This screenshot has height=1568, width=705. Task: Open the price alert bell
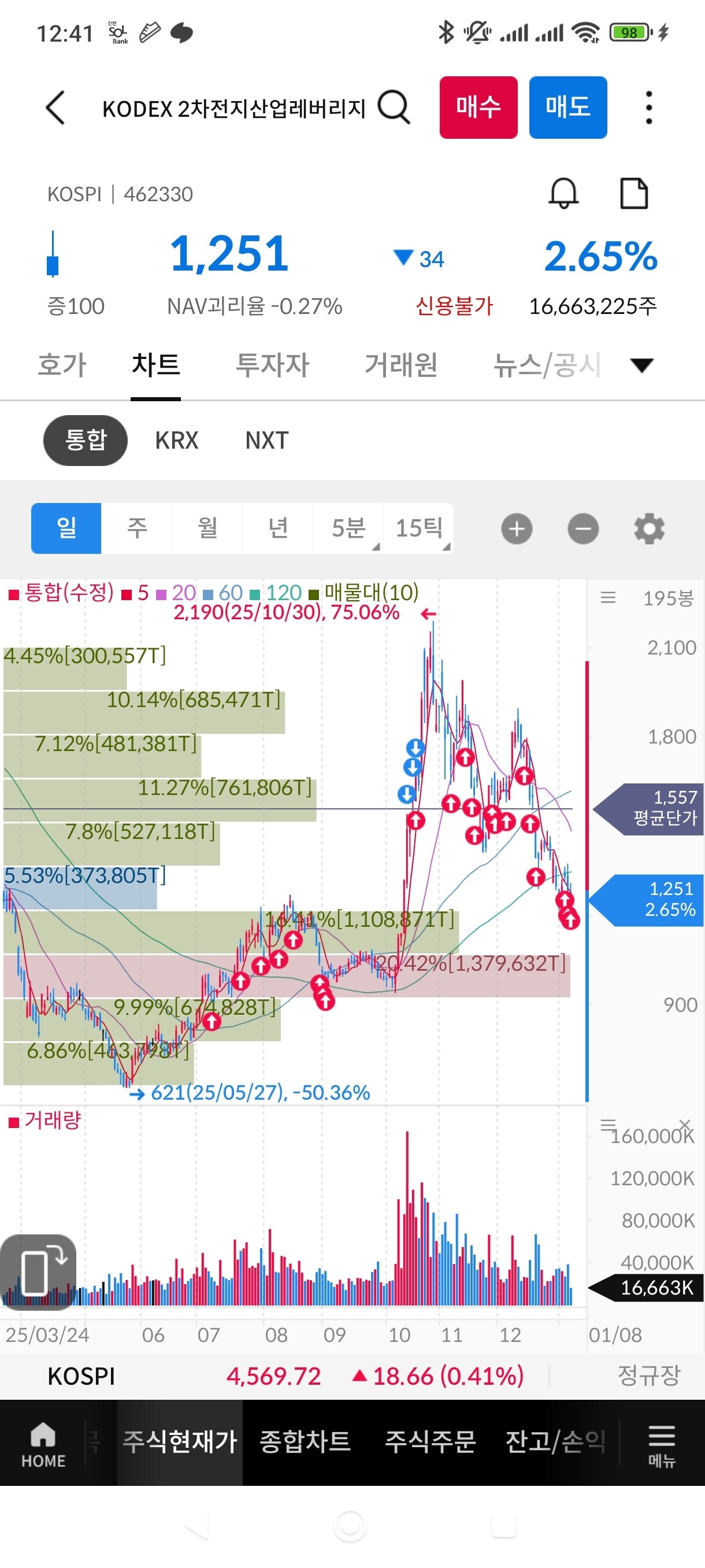(563, 194)
